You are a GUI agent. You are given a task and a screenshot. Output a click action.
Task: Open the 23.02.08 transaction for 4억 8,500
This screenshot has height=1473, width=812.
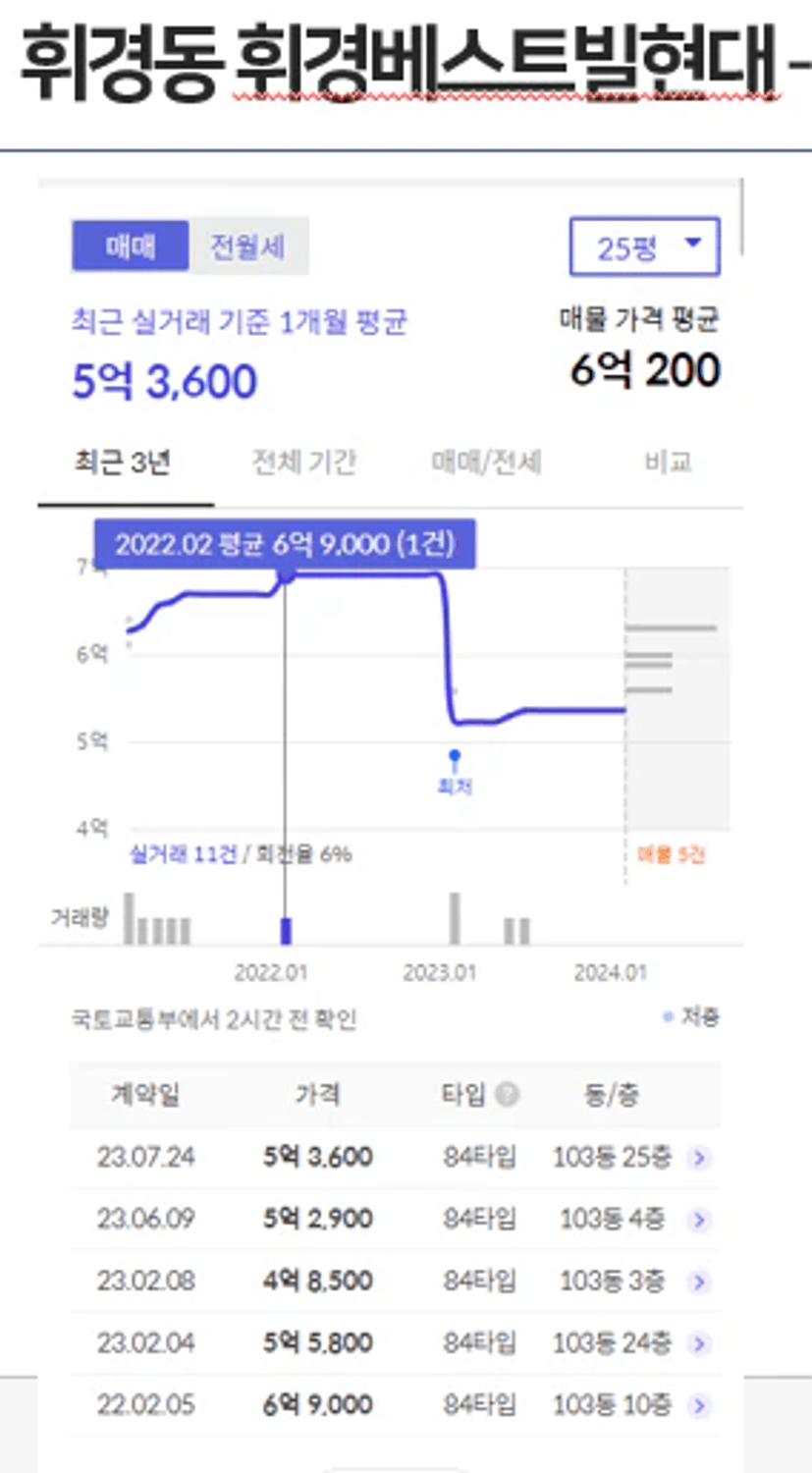pyautogui.click(x=395, y=1281)
